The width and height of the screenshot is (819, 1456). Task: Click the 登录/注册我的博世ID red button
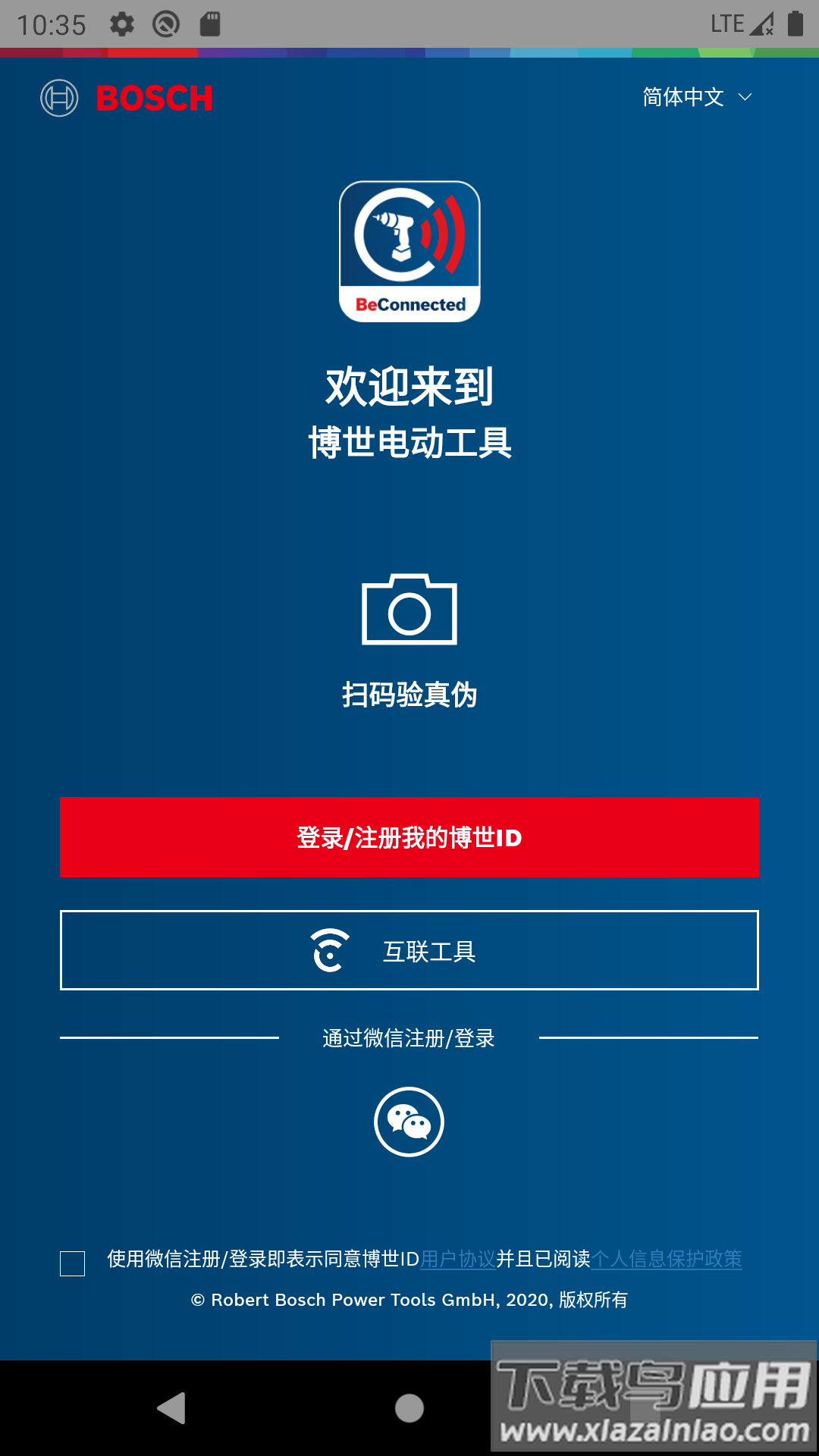[x=409, y=838]
